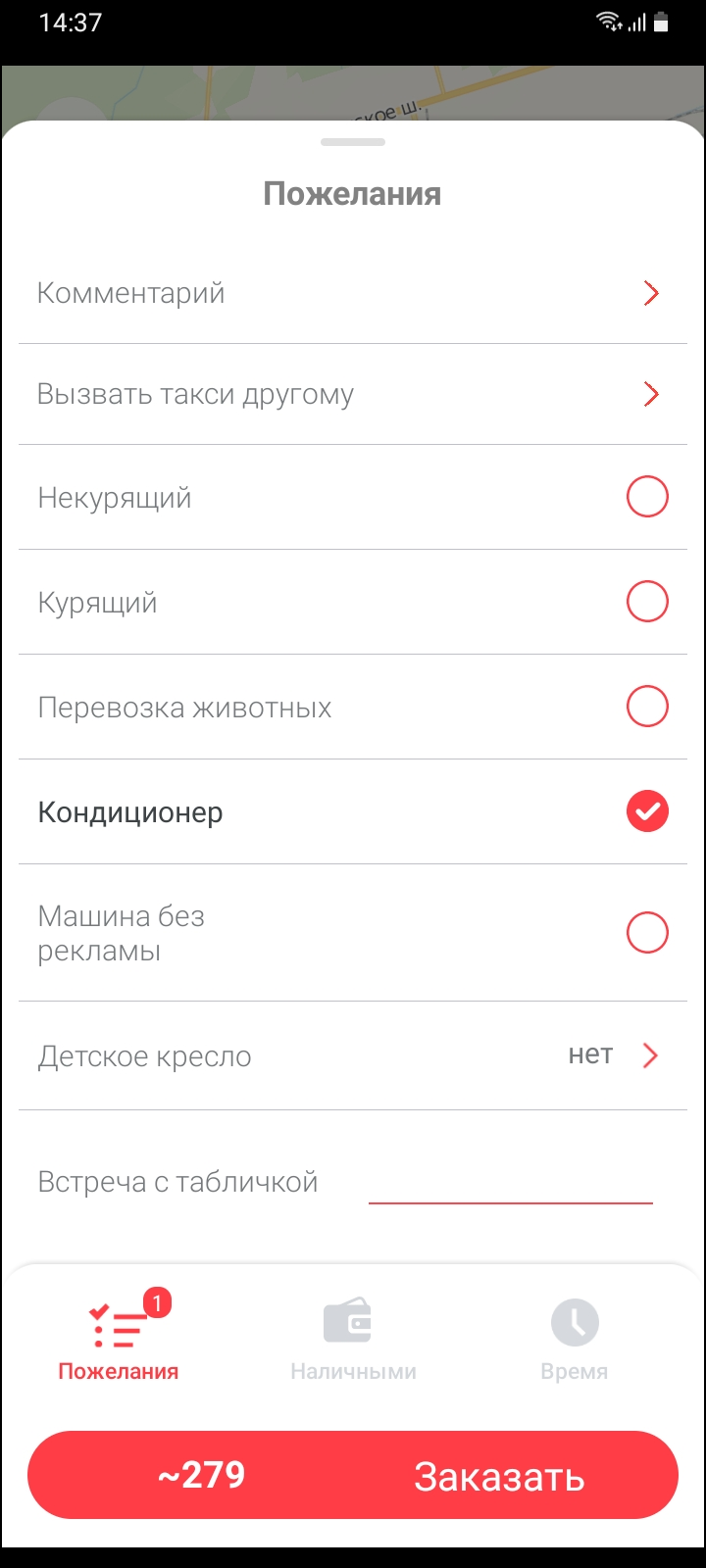Open Вызвать такси другому option
The image size is (706, 1568).
(353, 394)
